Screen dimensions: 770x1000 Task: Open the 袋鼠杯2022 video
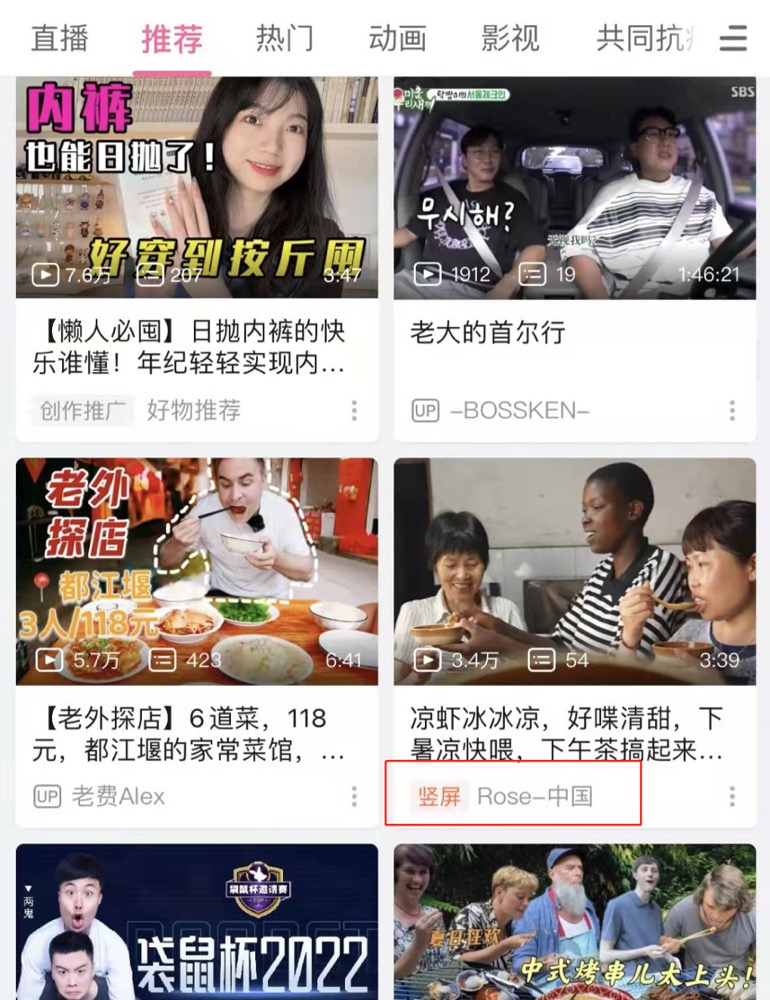click(x=197, y=922)
